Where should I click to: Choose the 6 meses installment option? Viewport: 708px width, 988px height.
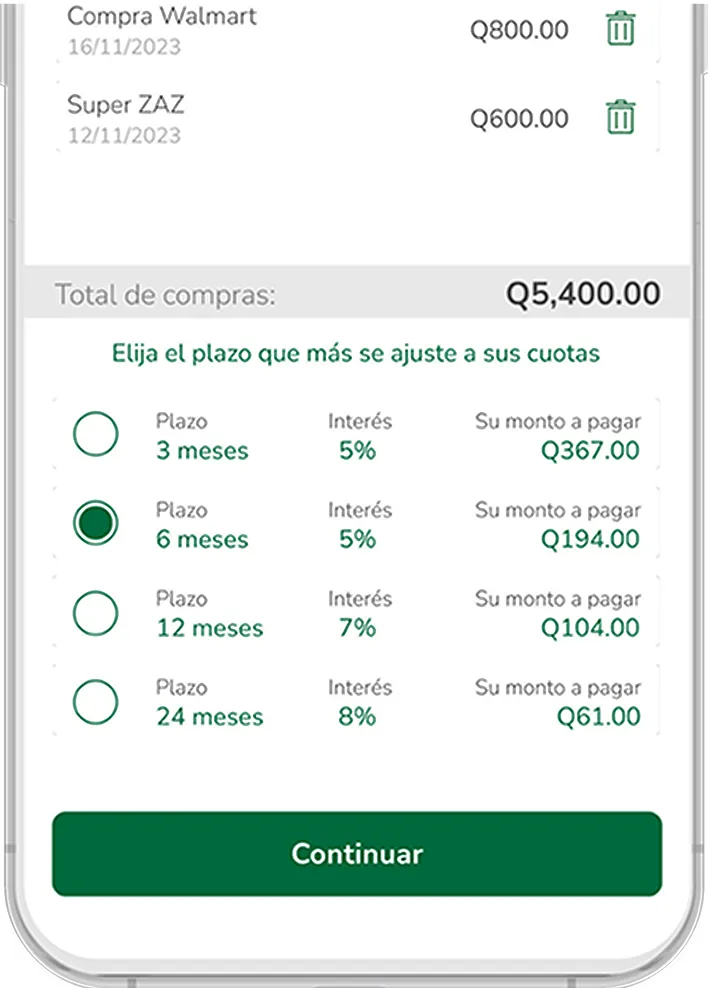[96, 524]
